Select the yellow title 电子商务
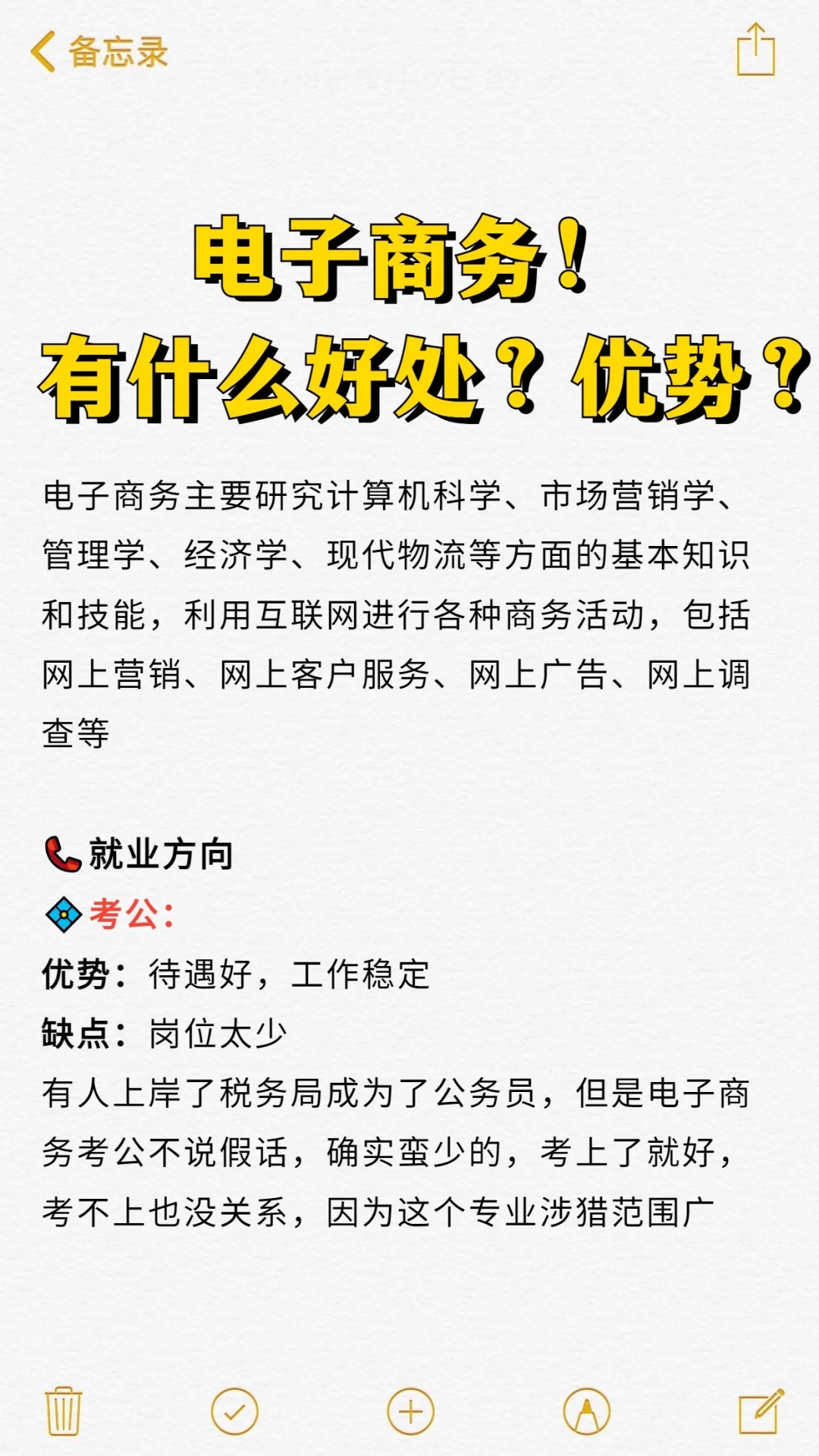Viewport: 819px width, 1456px height. point(394,262)
